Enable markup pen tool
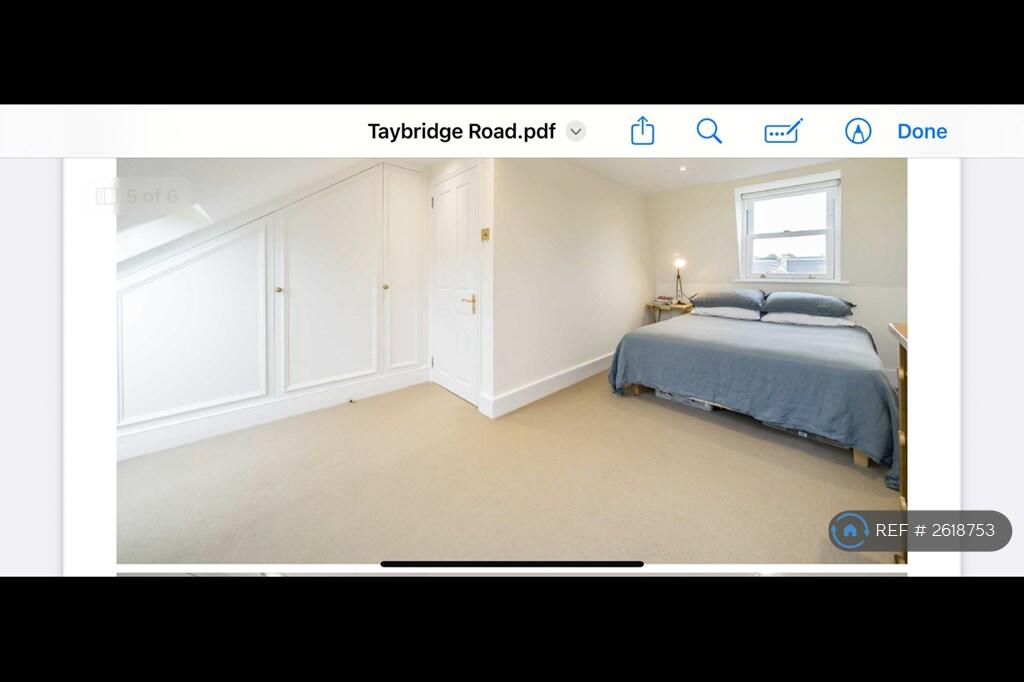Screen dimensions: 1024x682 click(858, 131)
